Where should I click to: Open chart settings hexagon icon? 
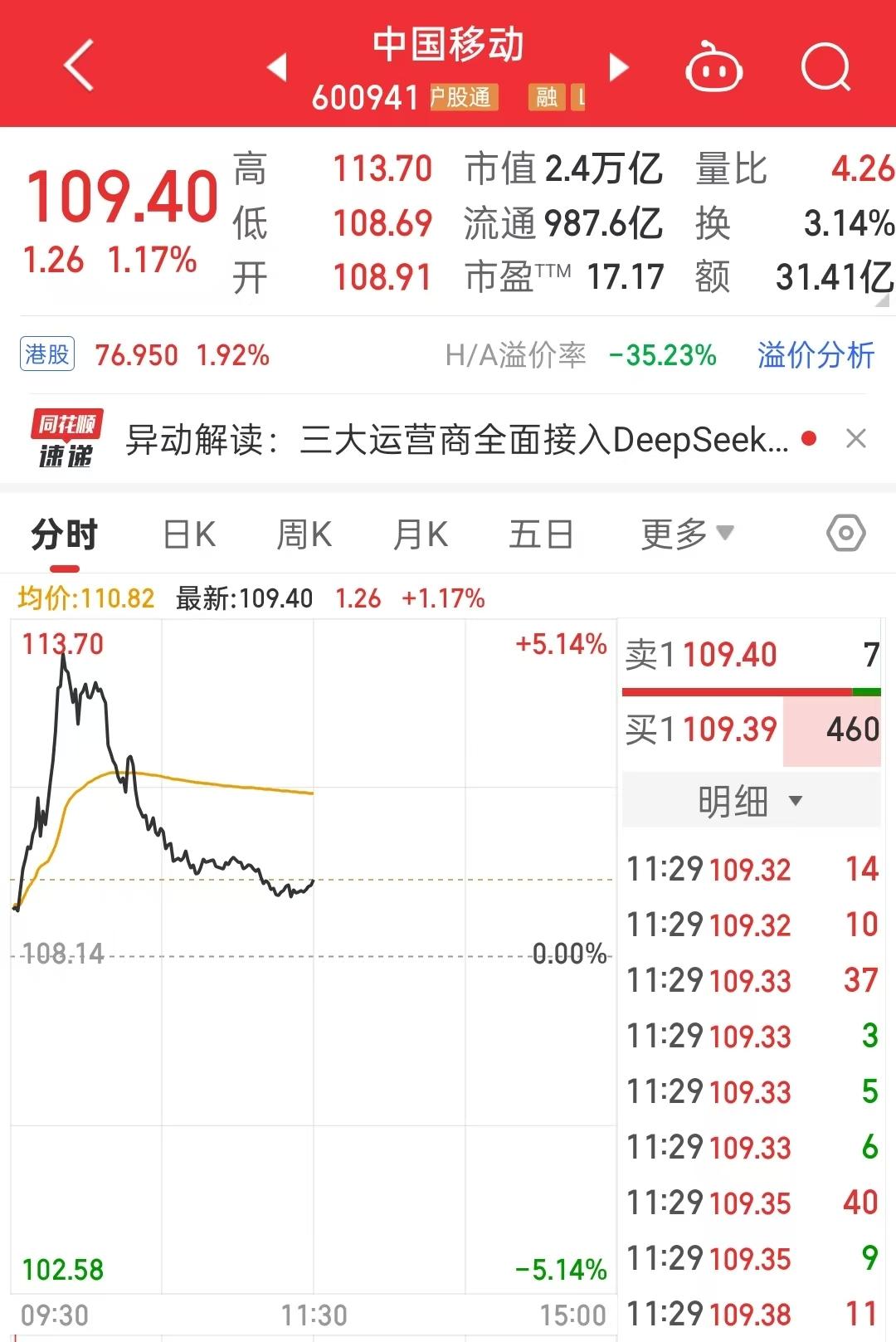[845, 533]
